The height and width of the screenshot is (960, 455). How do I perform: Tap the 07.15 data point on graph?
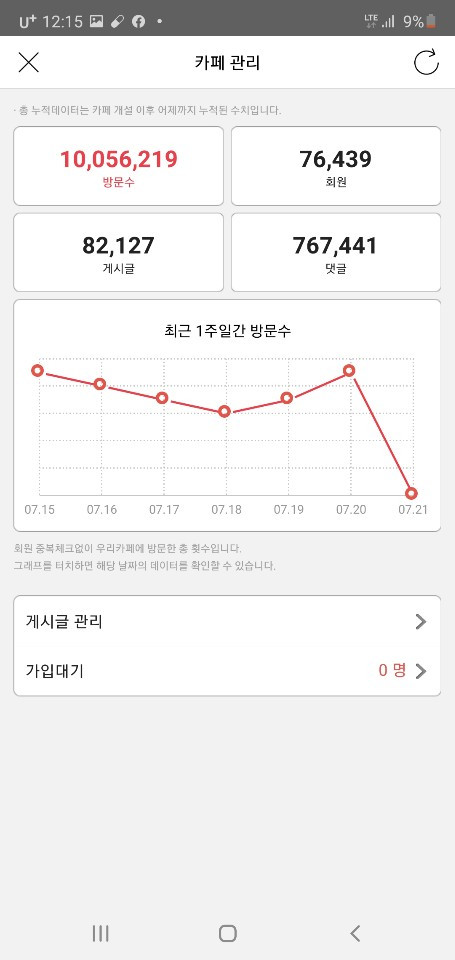(x=37, y=370)
